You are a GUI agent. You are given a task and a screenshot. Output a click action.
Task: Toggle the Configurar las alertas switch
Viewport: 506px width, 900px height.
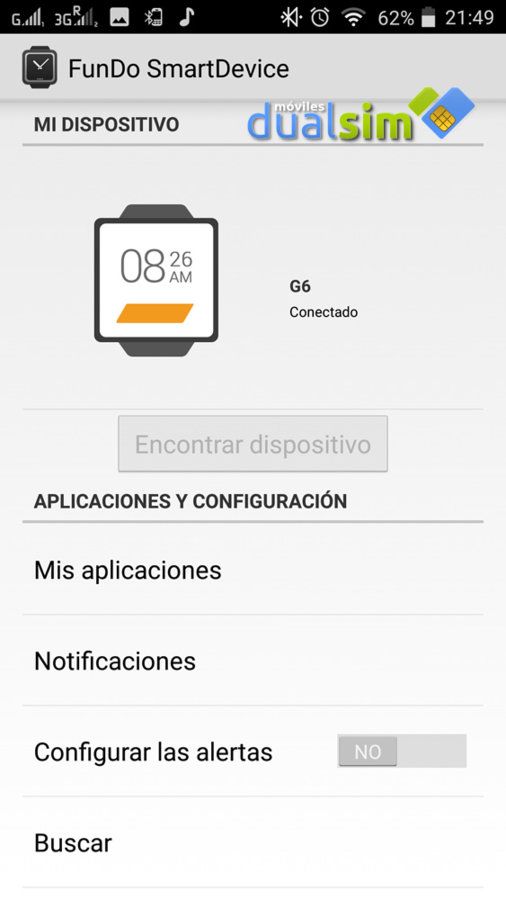pyautogui.click(x=402, y=751)
